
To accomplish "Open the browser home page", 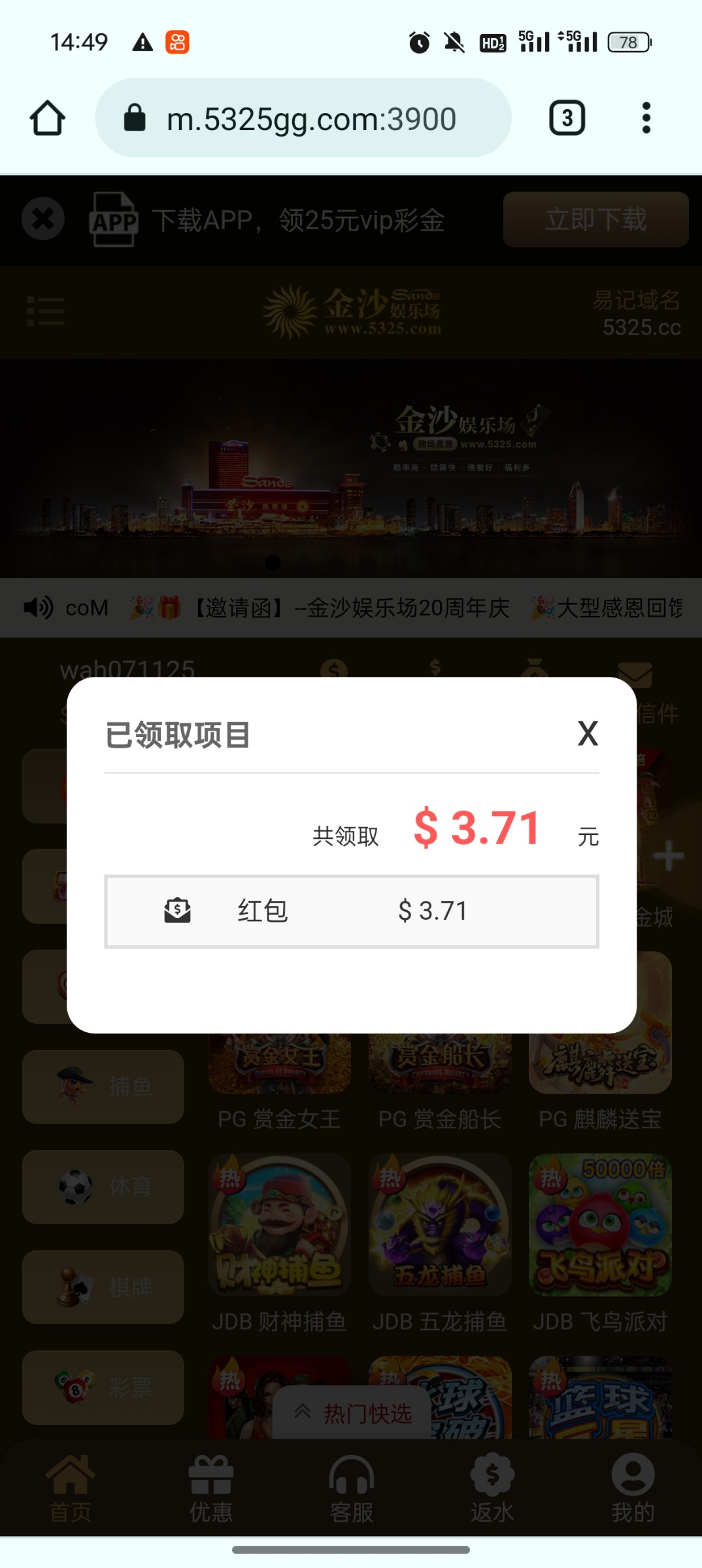I will pos(47,118).
